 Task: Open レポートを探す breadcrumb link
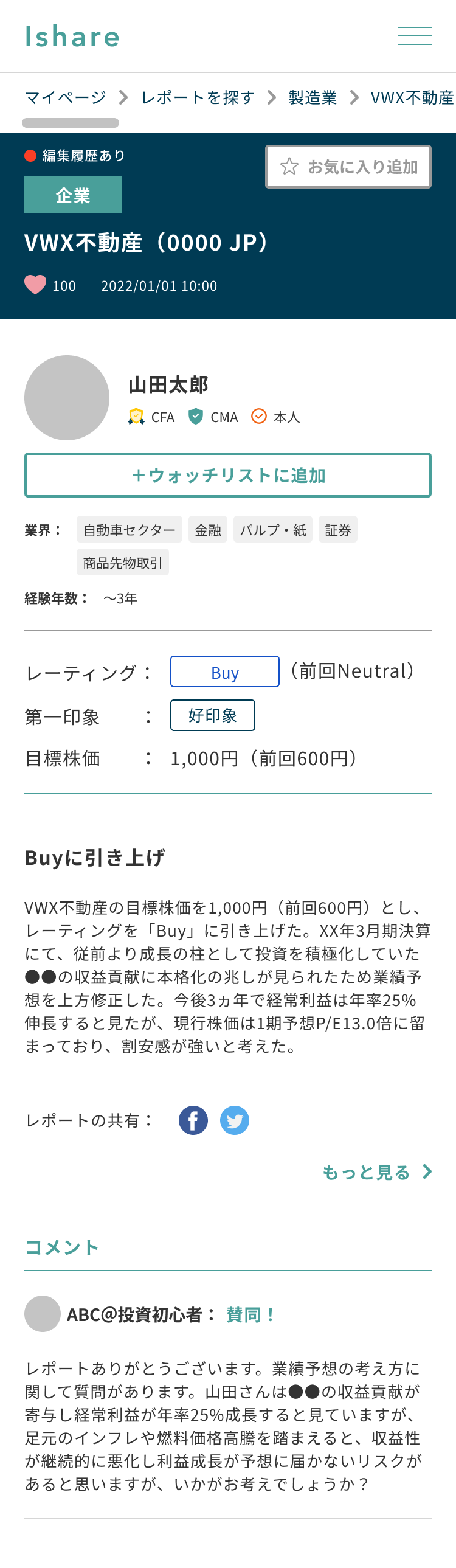198,97
